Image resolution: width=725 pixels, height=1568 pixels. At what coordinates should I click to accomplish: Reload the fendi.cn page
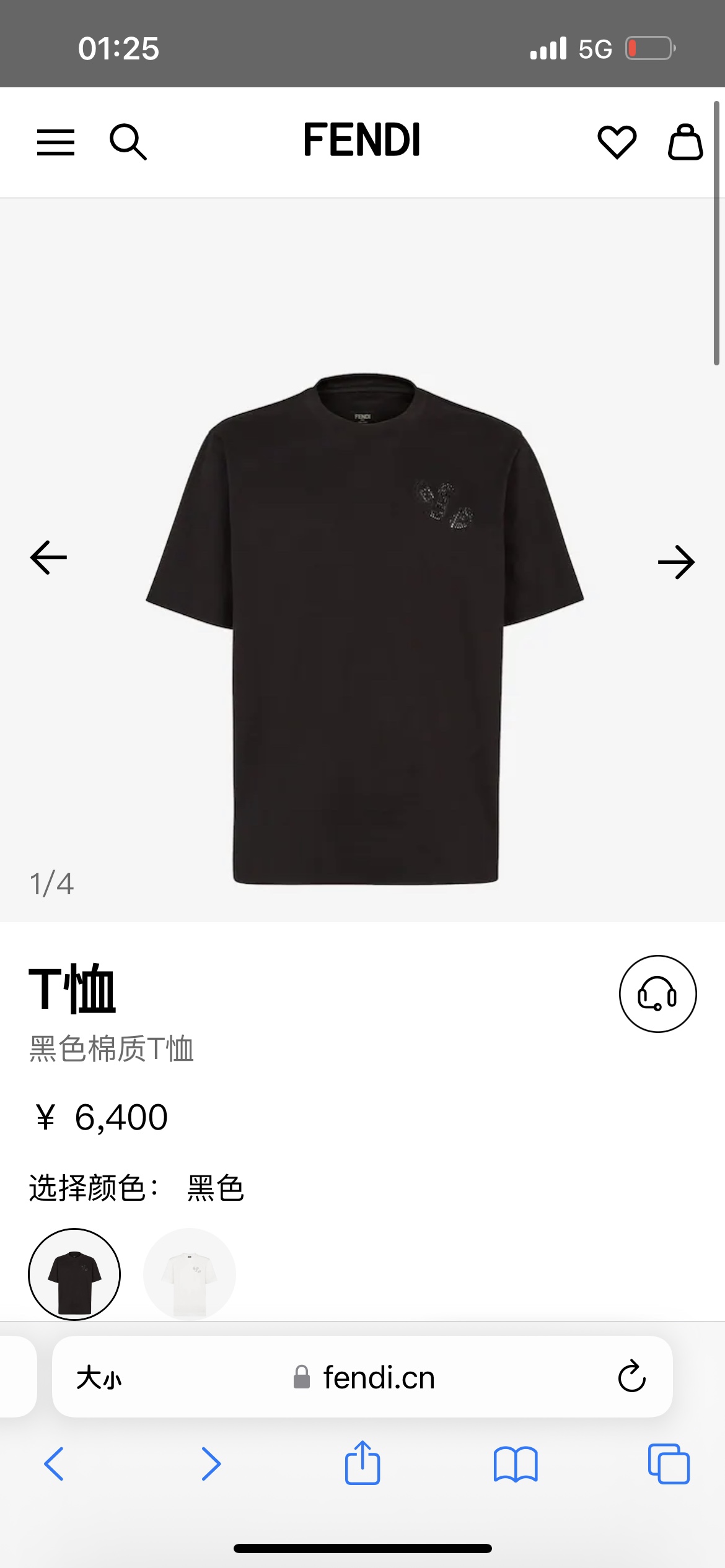[x=631, y=1377]
